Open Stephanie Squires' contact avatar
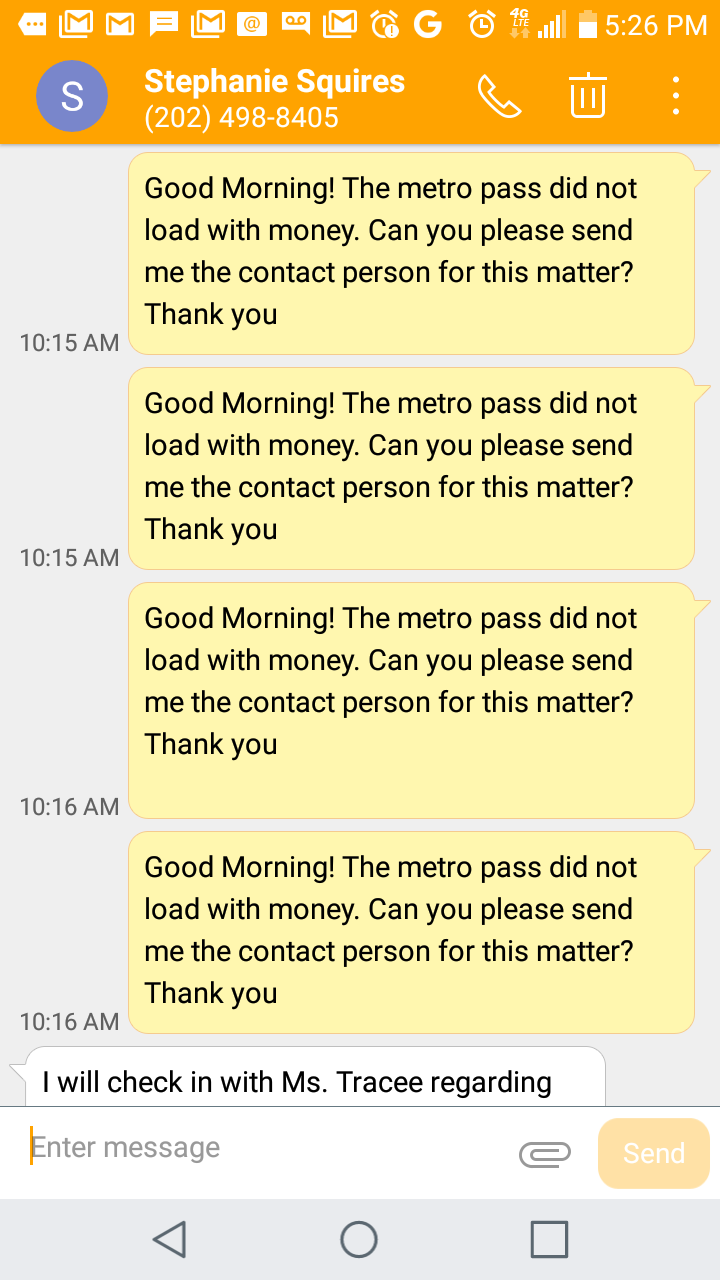 click(x=72, y=96)
